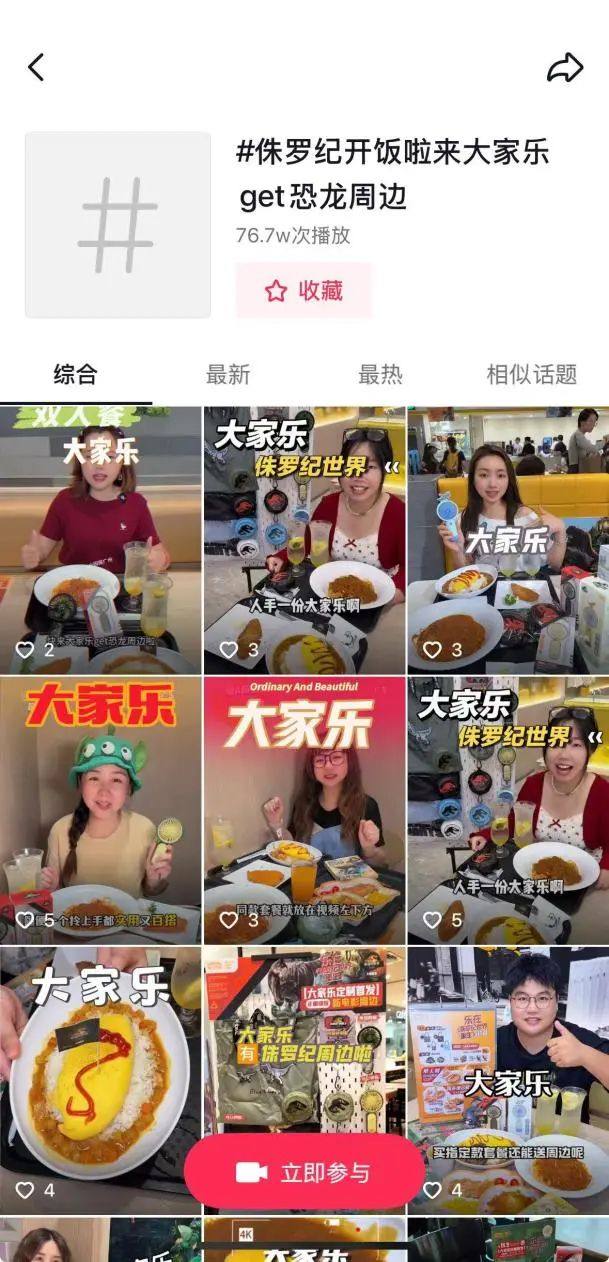This screenshot has height=1262, width=609.
Task: Open the 侏罗纪世界 video with 5 likes
Action: click(508, 810)
